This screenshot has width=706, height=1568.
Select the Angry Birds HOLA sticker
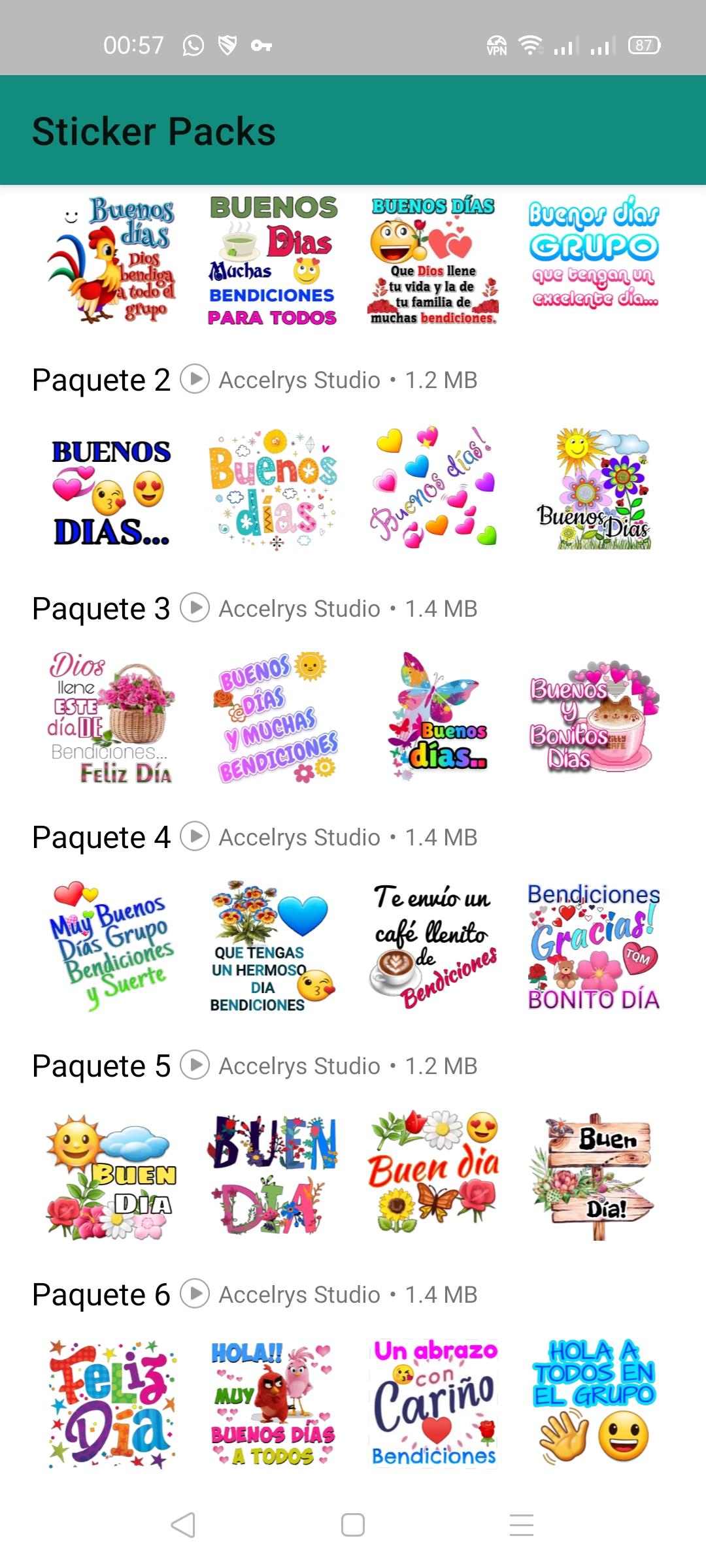click(273, 1403)
